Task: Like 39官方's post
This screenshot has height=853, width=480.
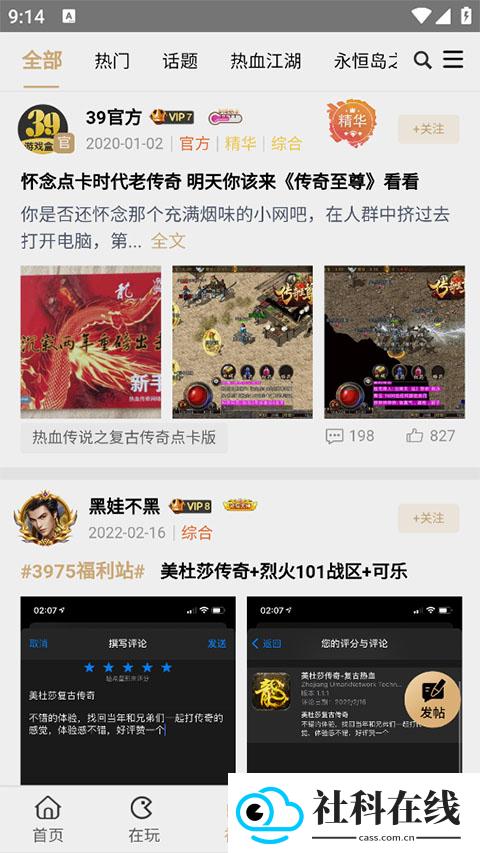Action: click(x=430, y=436)
